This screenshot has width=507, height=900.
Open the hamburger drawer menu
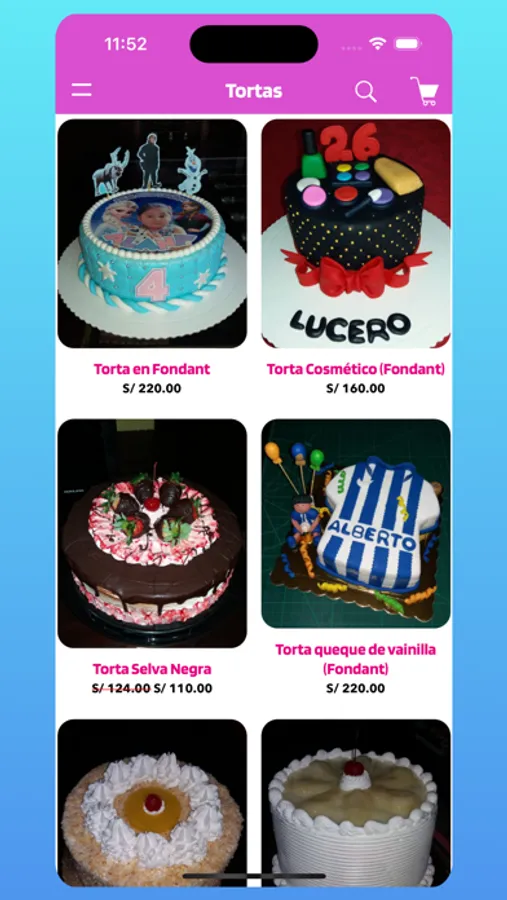(82, 90)
